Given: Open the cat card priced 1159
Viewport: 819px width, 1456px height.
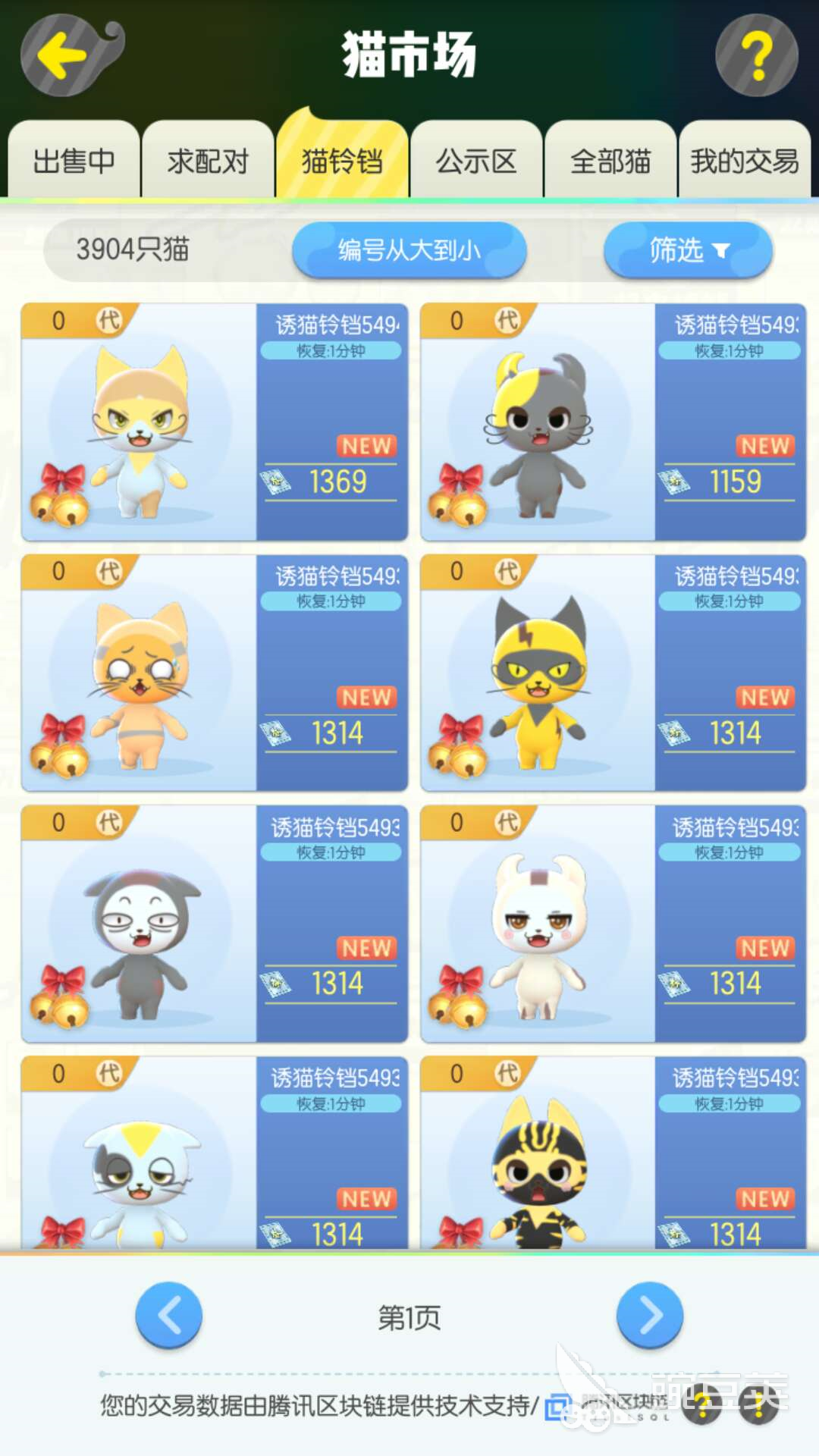Looking at the screenshot, I should 613,422.
